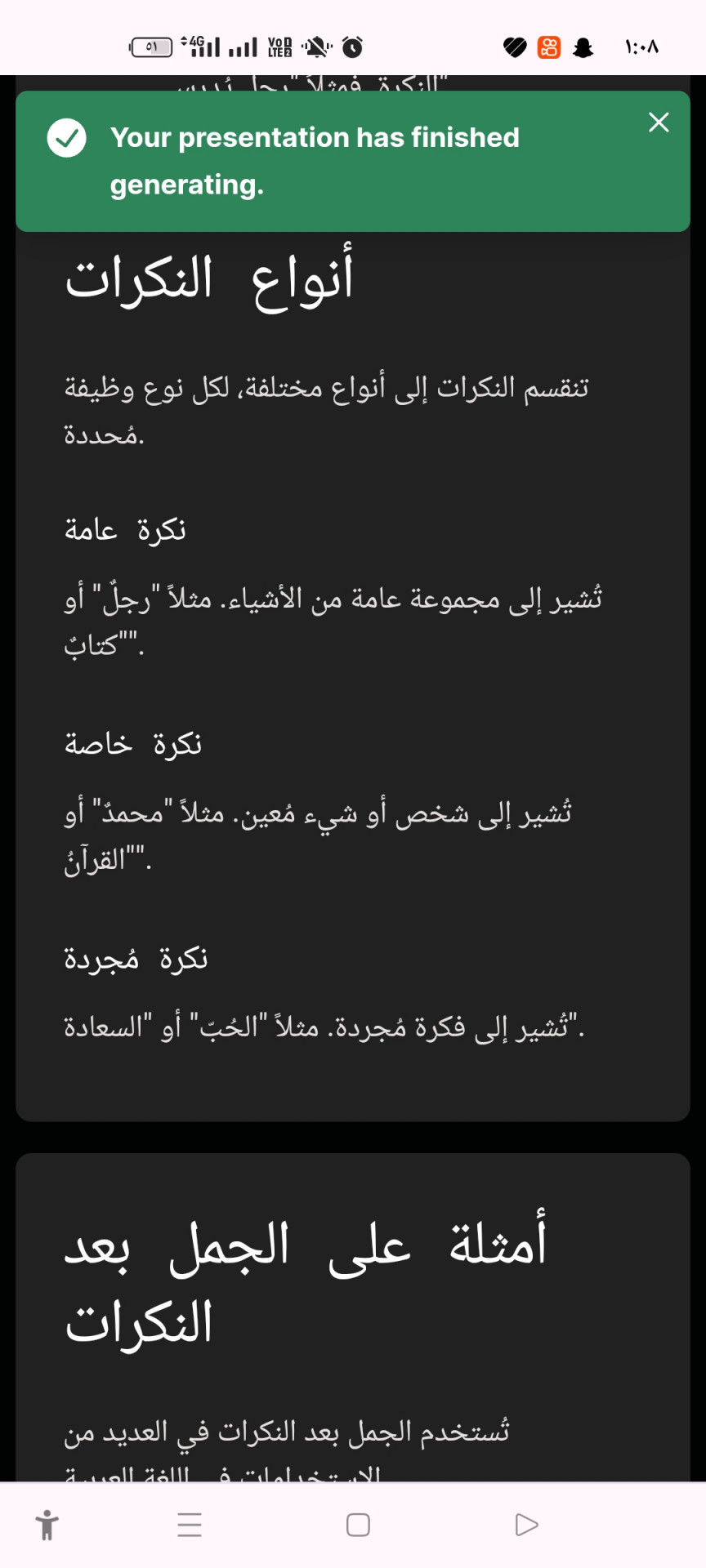
Task: Open recent apps from the navigation bar
Action: [x=190, y=1525]
